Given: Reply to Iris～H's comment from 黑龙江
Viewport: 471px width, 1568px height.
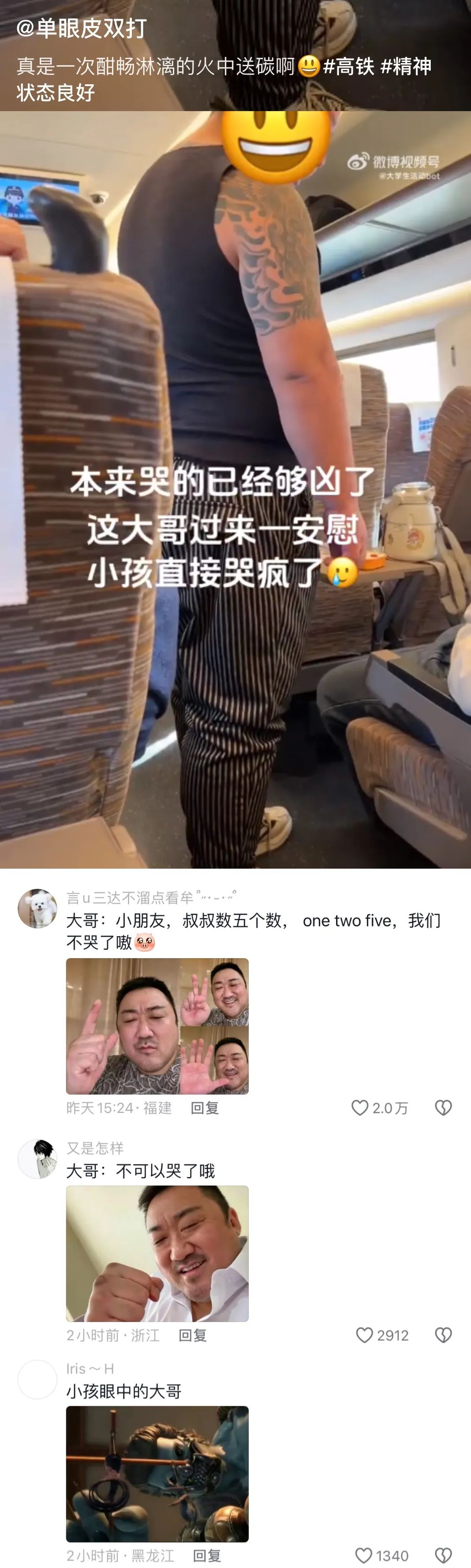Looking at the screenshot, I should [207, 1556].
